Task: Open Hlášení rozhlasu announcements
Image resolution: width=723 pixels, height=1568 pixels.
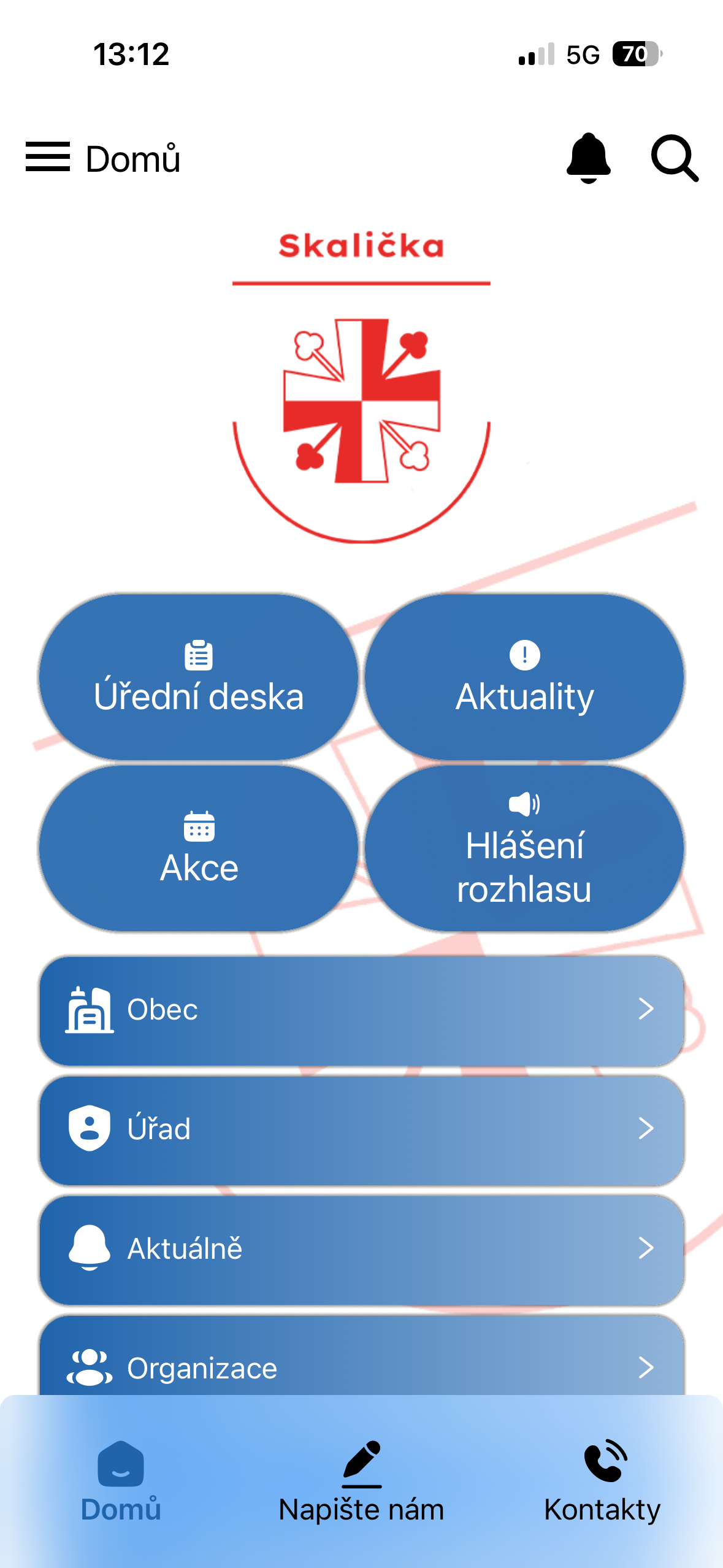Action: tap(524, 848)
